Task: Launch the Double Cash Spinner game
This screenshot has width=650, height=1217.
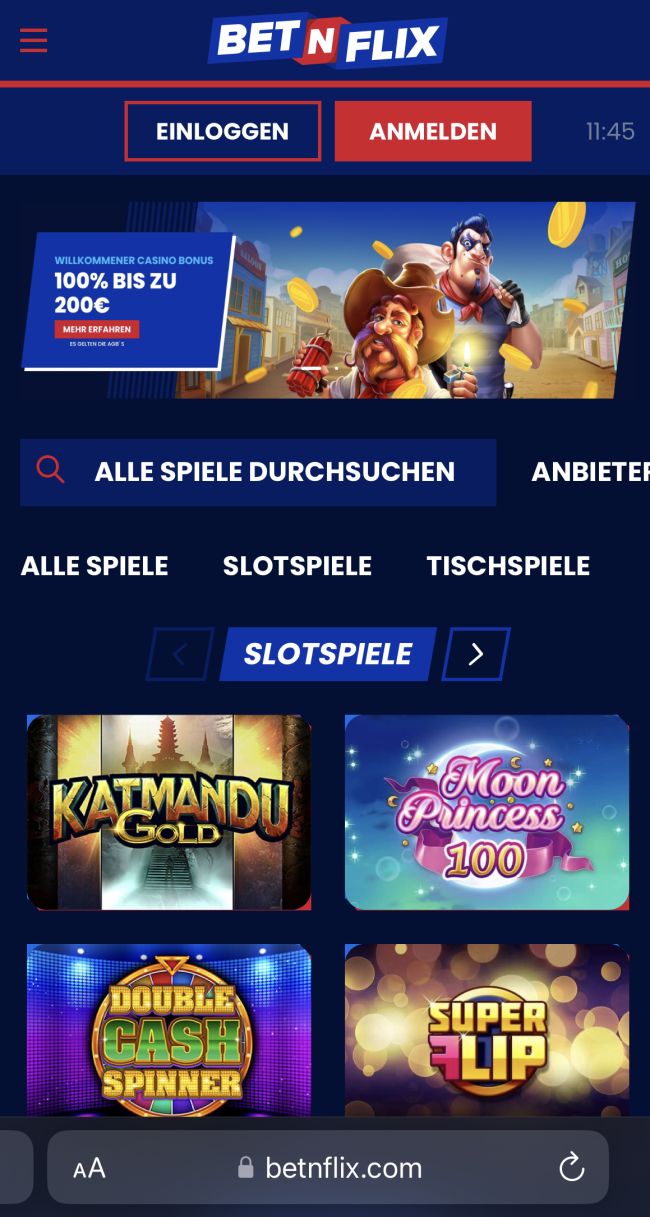Action: (x=169, y=1030)
